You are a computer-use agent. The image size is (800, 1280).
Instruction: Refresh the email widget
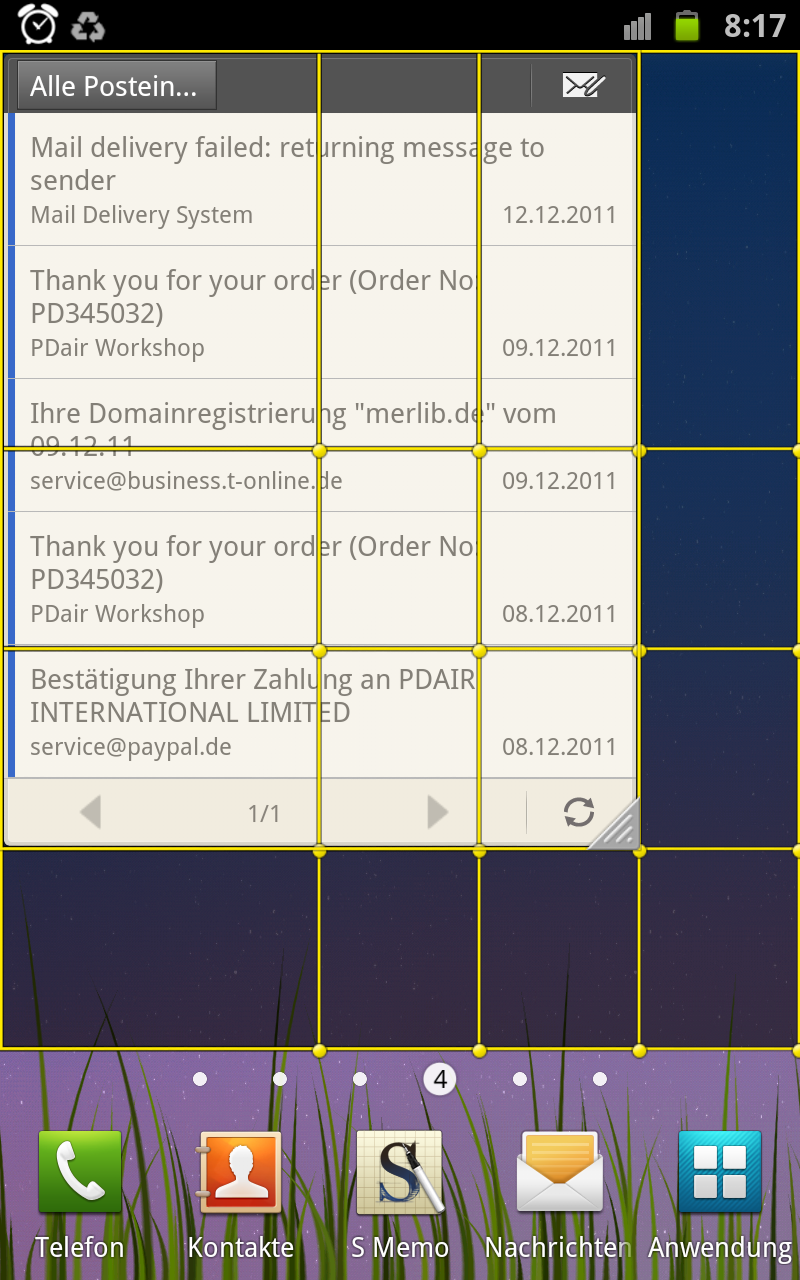(x=579, y=812)
